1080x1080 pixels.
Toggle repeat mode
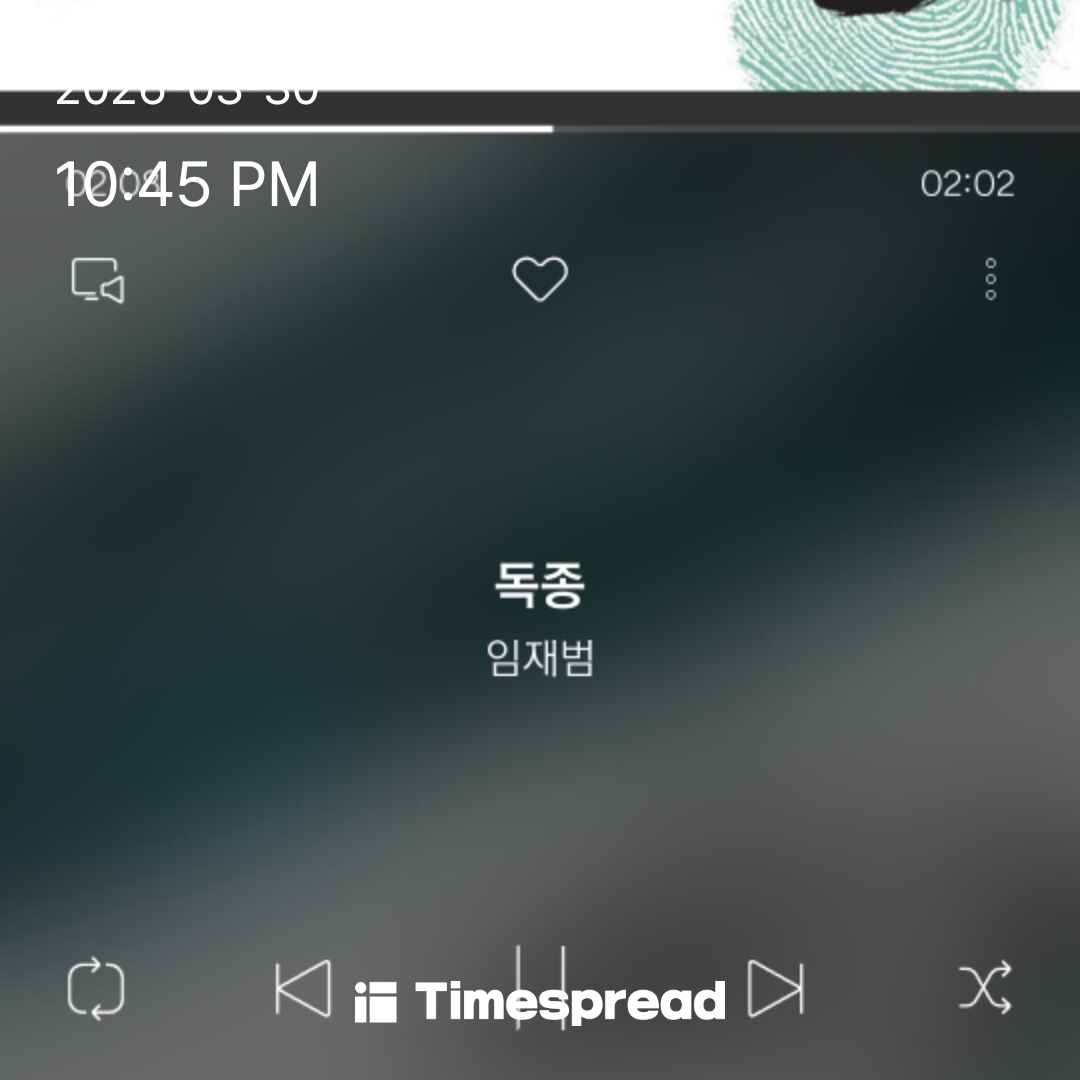coord(96,989)
